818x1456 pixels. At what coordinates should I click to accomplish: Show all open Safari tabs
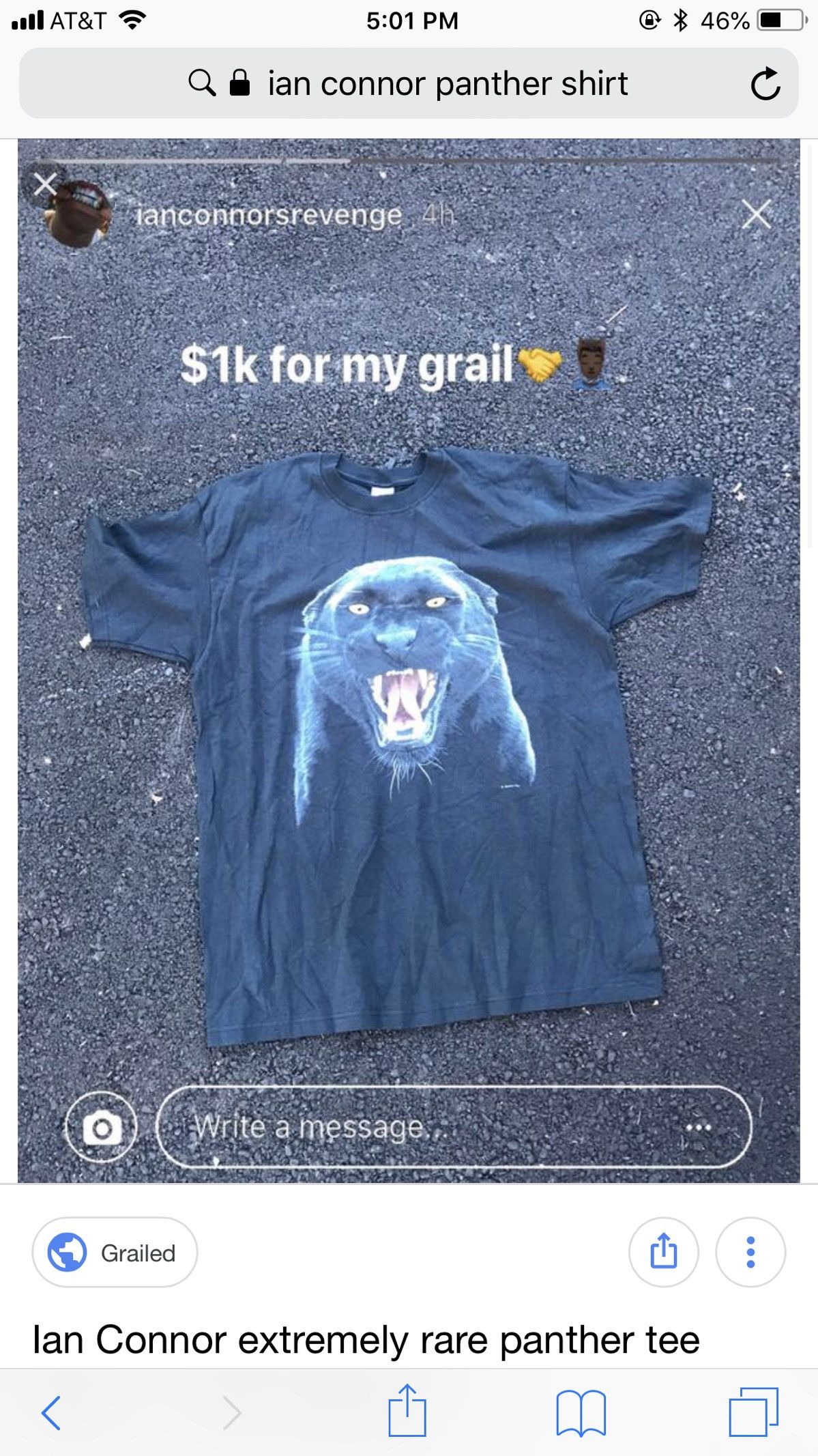tap(753, 1412)
